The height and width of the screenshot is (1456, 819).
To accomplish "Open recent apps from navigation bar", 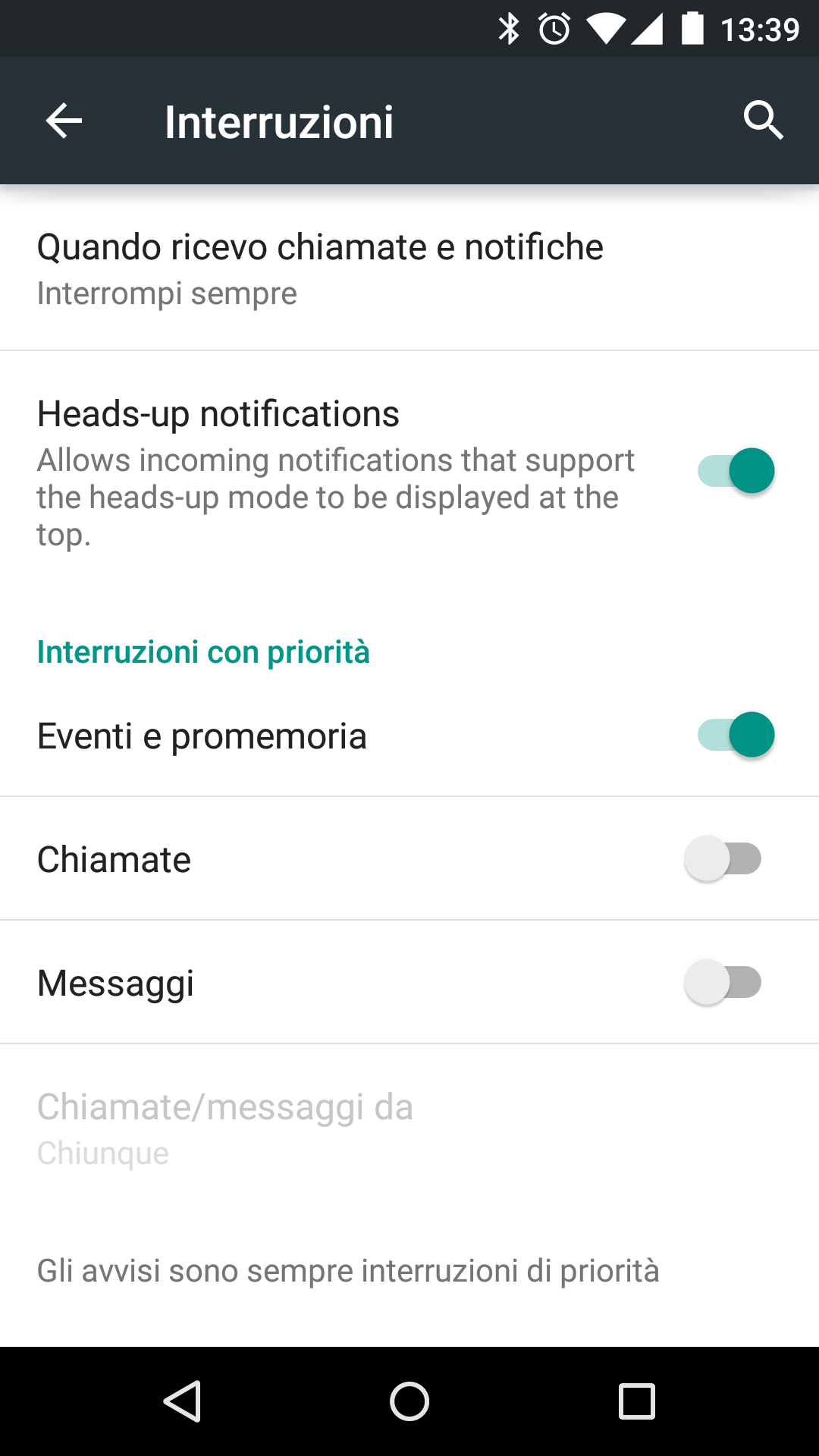I will (637, 1401).
